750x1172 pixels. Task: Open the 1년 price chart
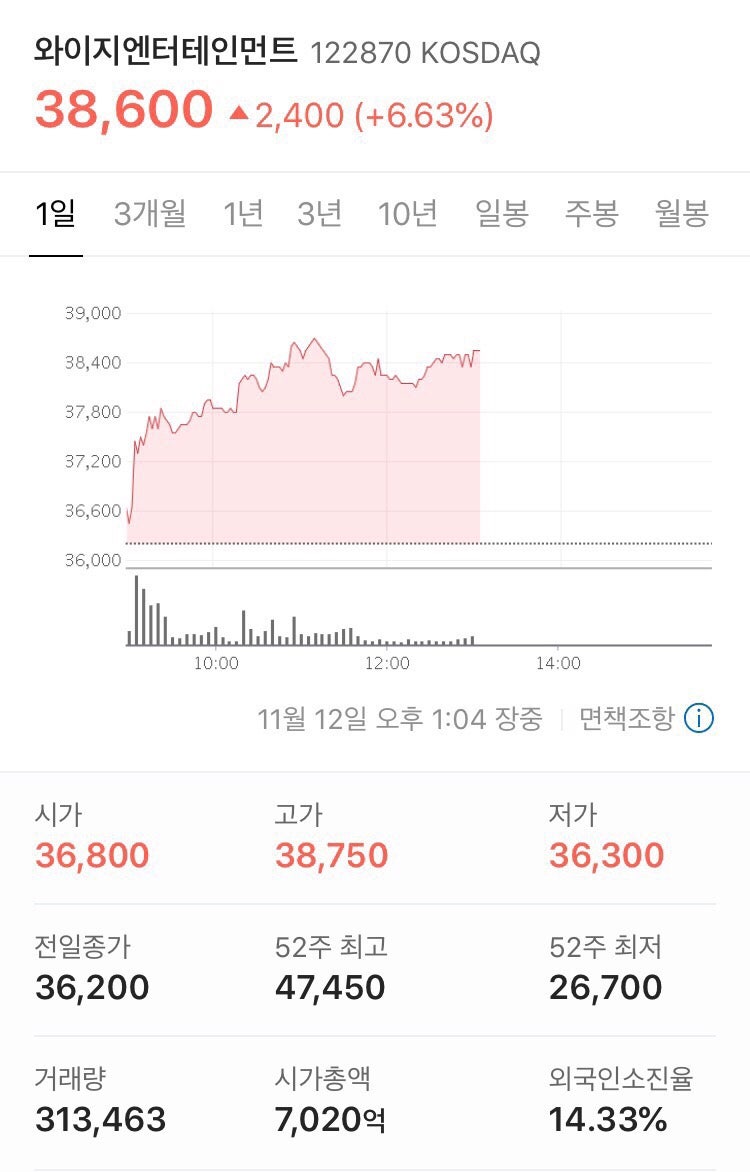240,213
